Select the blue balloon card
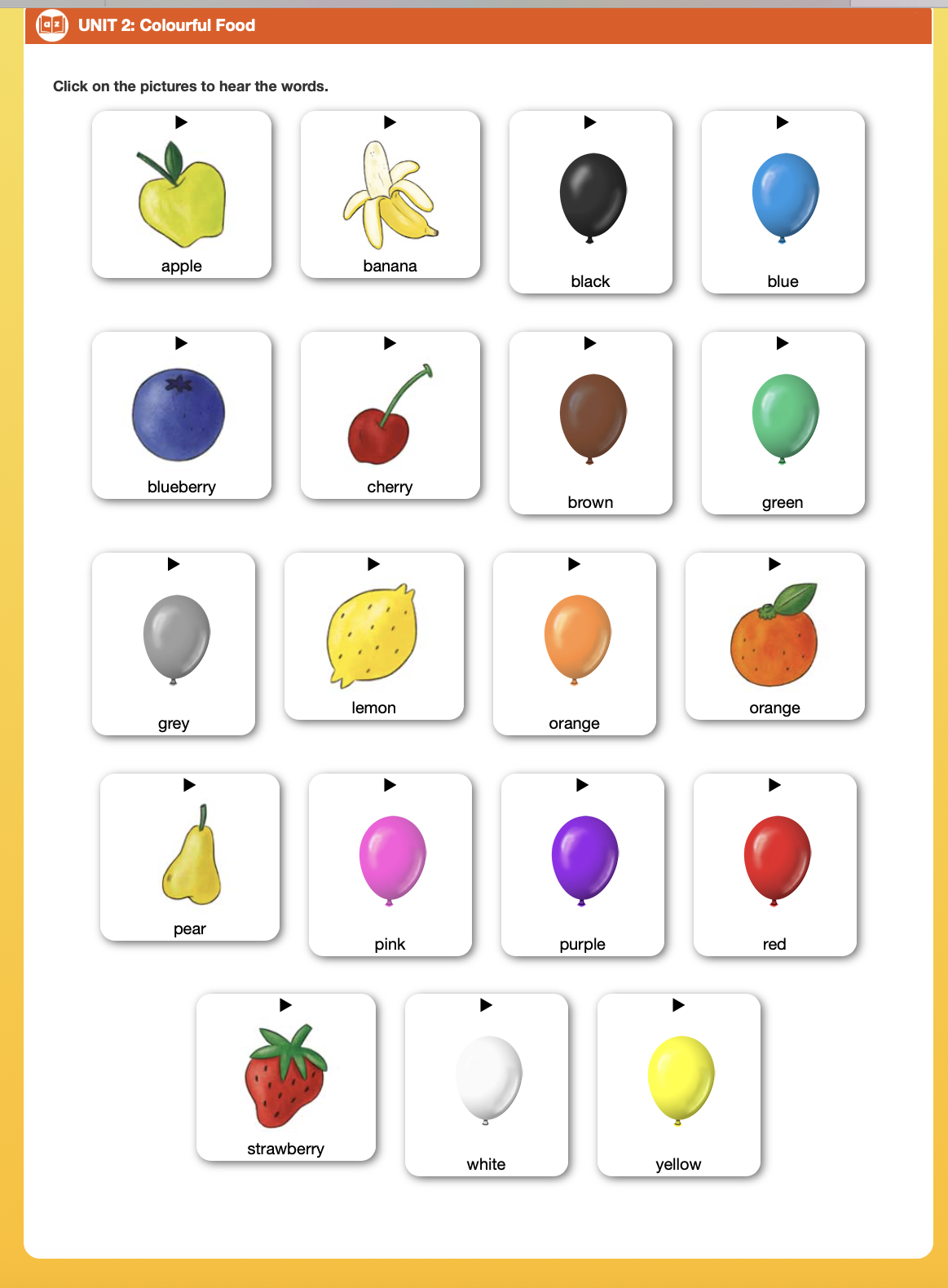The width and height of the screenshot is (948, 1288). (x=783, y=201)
